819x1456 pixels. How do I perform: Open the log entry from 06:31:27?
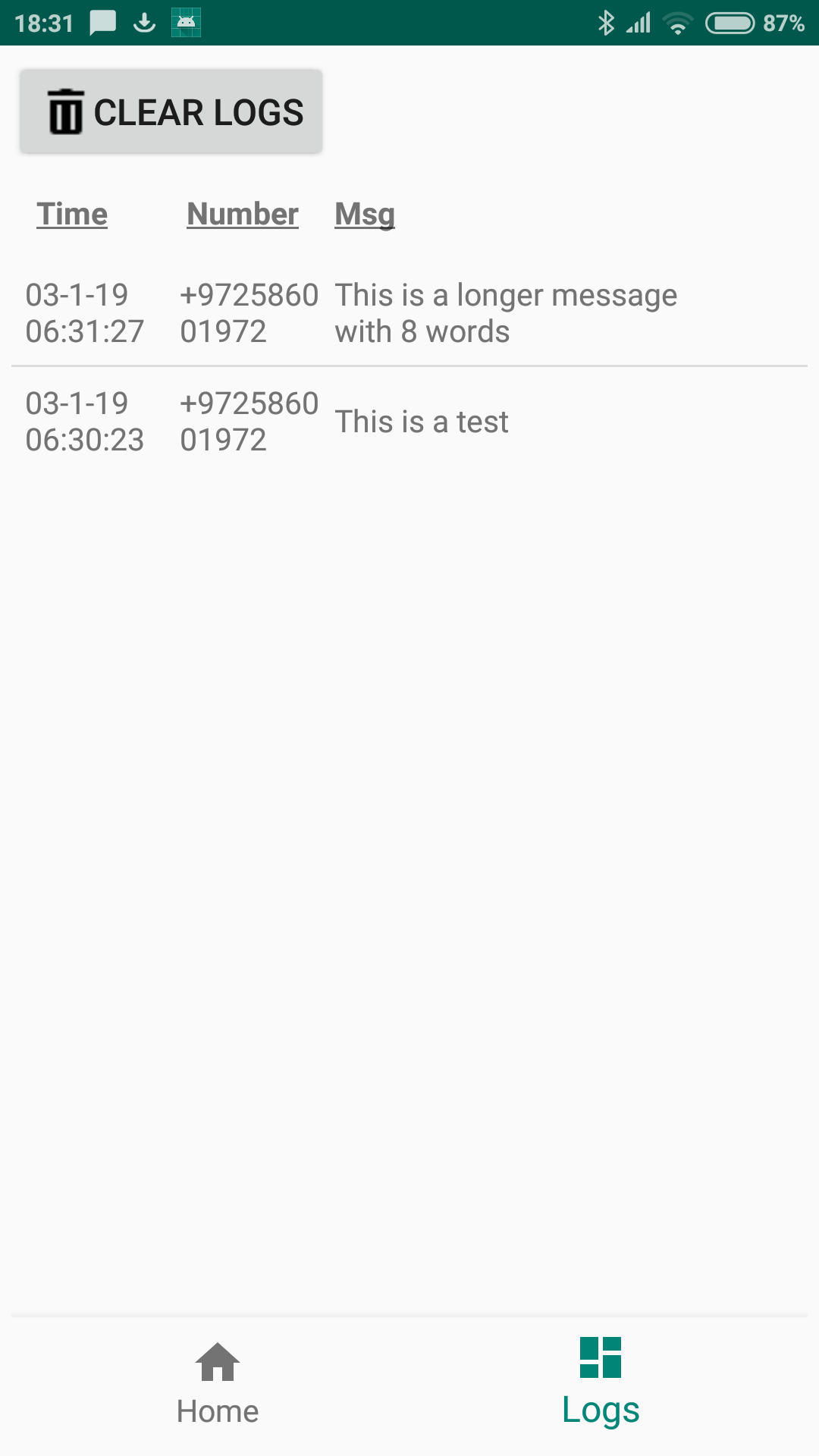point(409,312)
